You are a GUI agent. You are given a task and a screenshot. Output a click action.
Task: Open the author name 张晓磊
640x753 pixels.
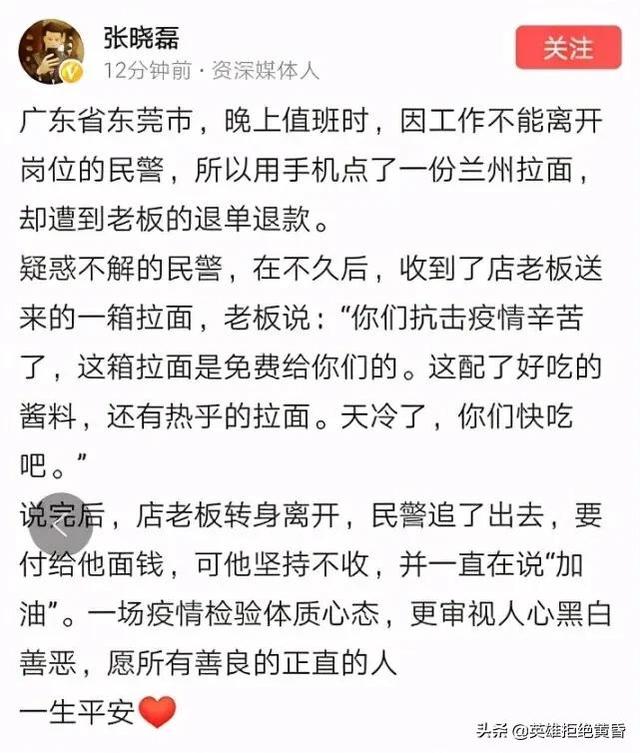pyautogui.click(x=142, y=34)
